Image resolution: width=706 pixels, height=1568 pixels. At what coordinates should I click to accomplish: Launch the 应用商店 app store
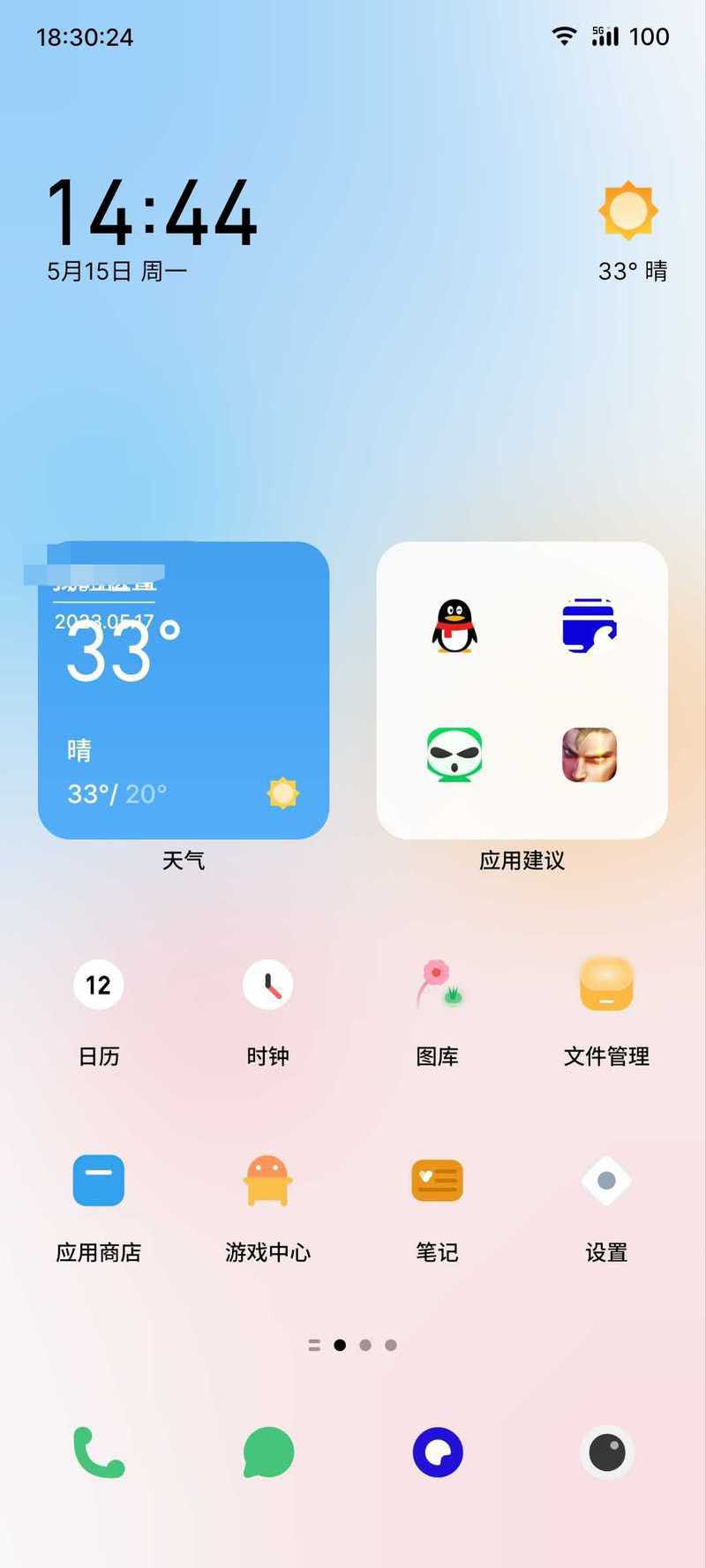tap(98, 1181)
